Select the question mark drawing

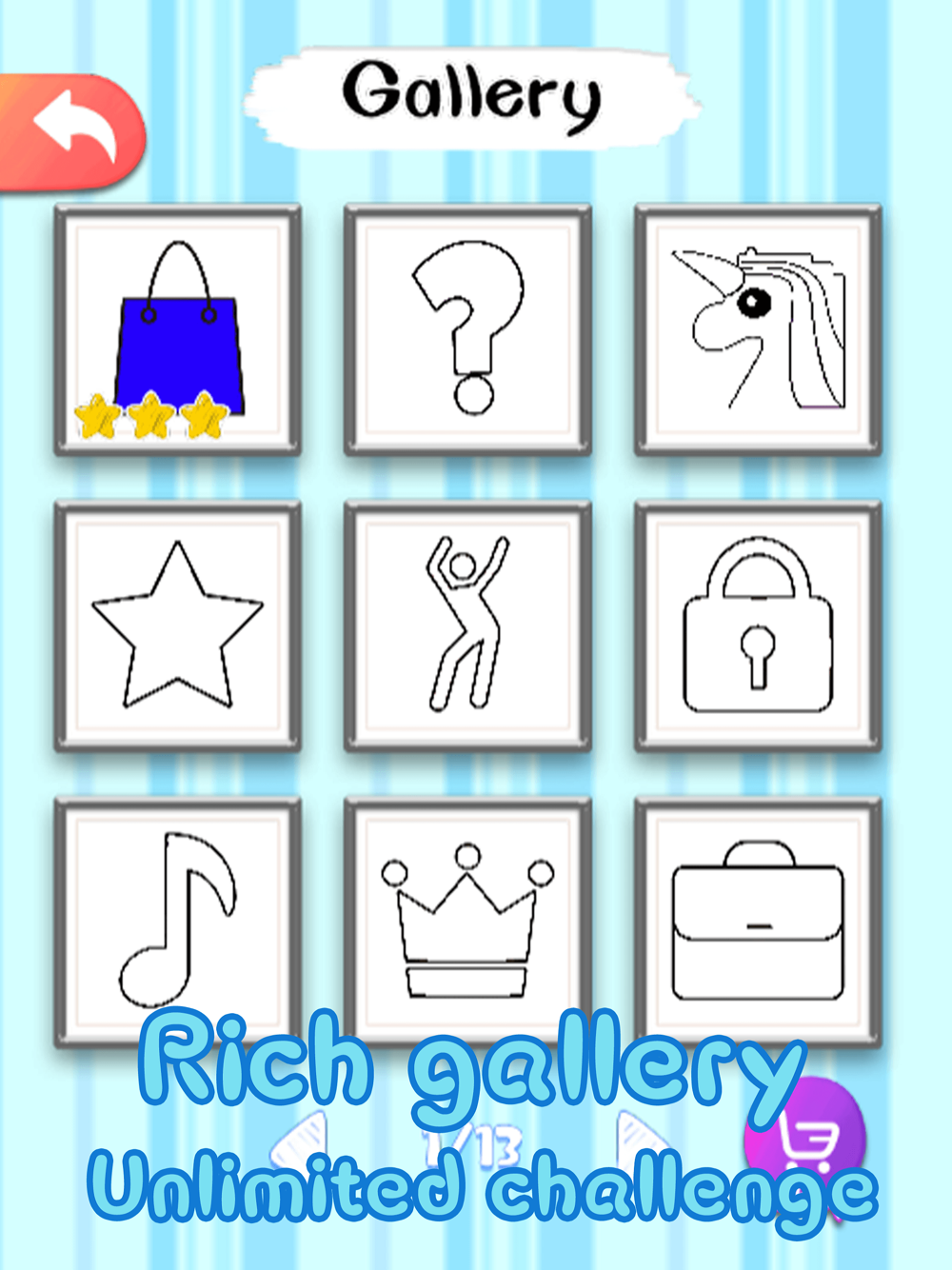467,329
